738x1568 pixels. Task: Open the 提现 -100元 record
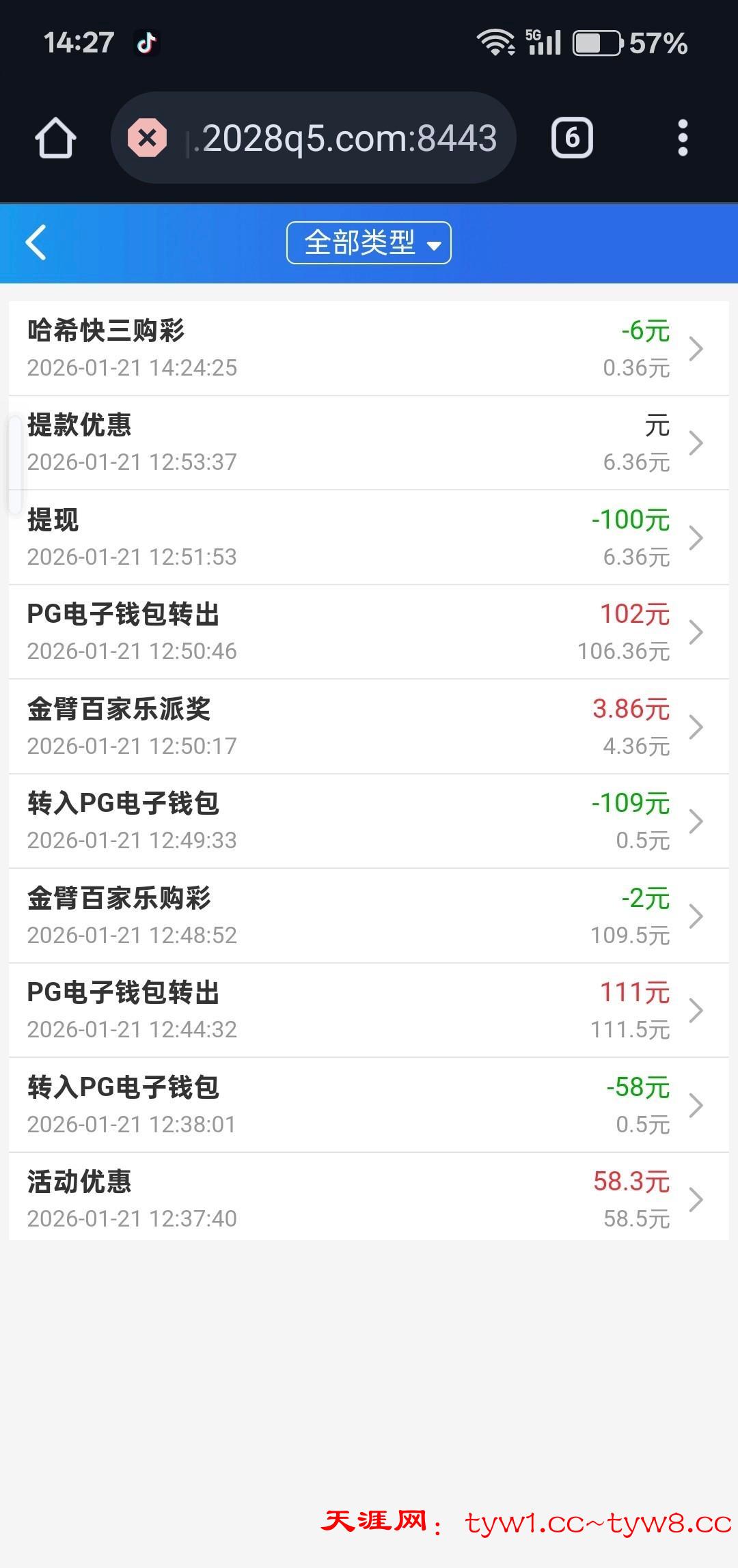[368, 537]
